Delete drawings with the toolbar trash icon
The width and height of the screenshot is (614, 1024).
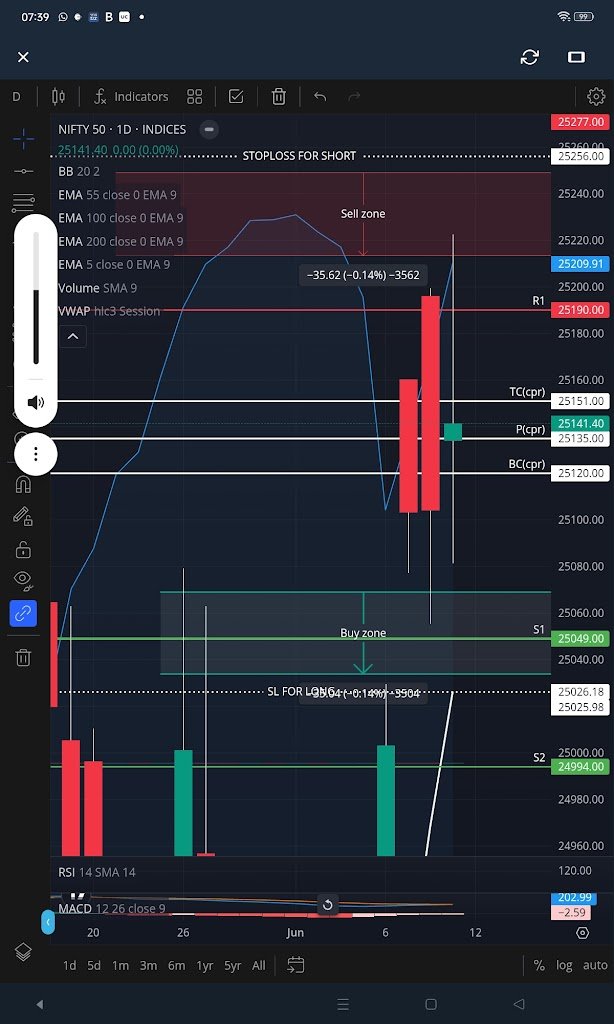coord(279,97)
